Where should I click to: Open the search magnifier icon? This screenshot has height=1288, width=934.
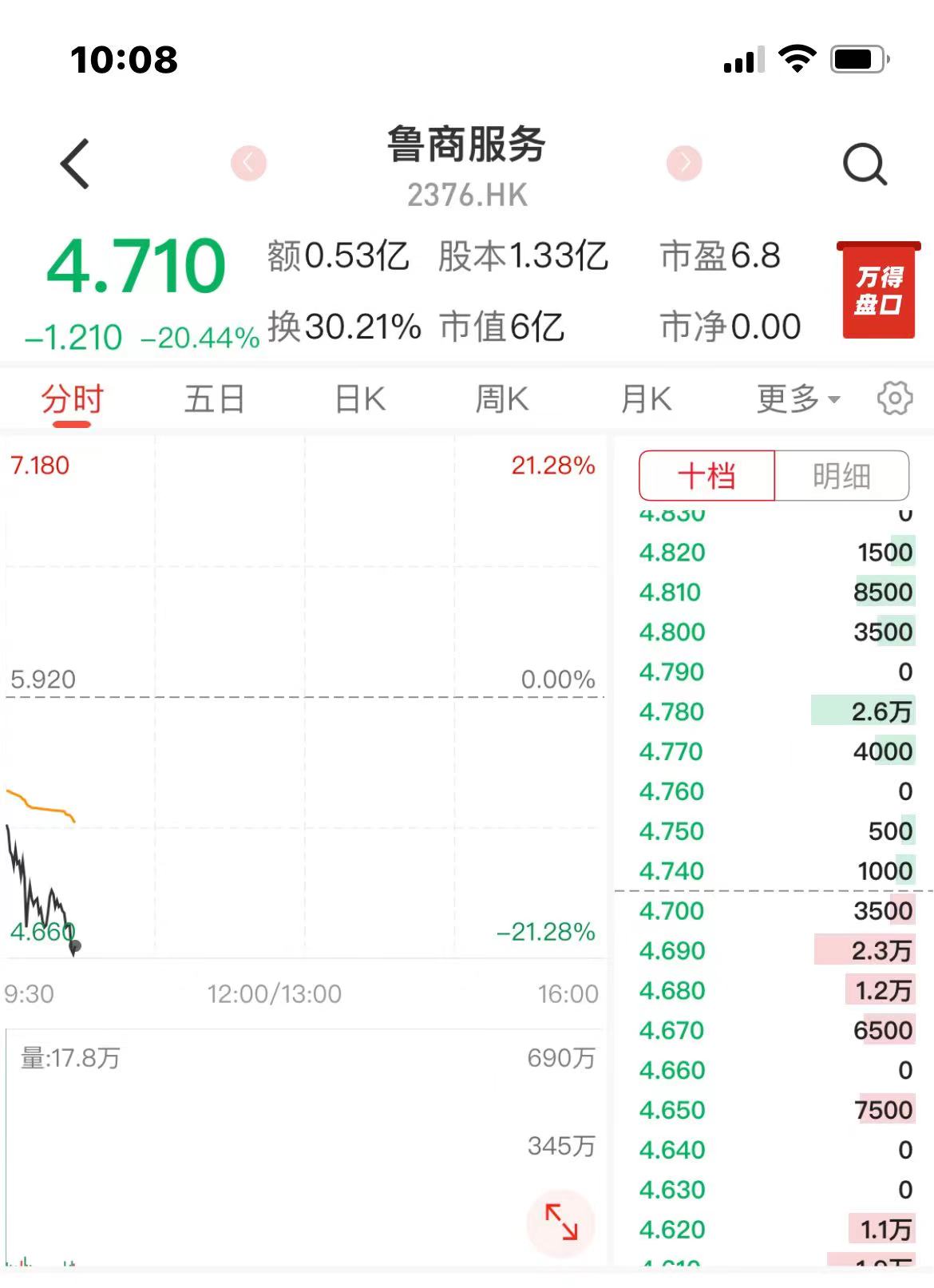(x=865, y=164)
